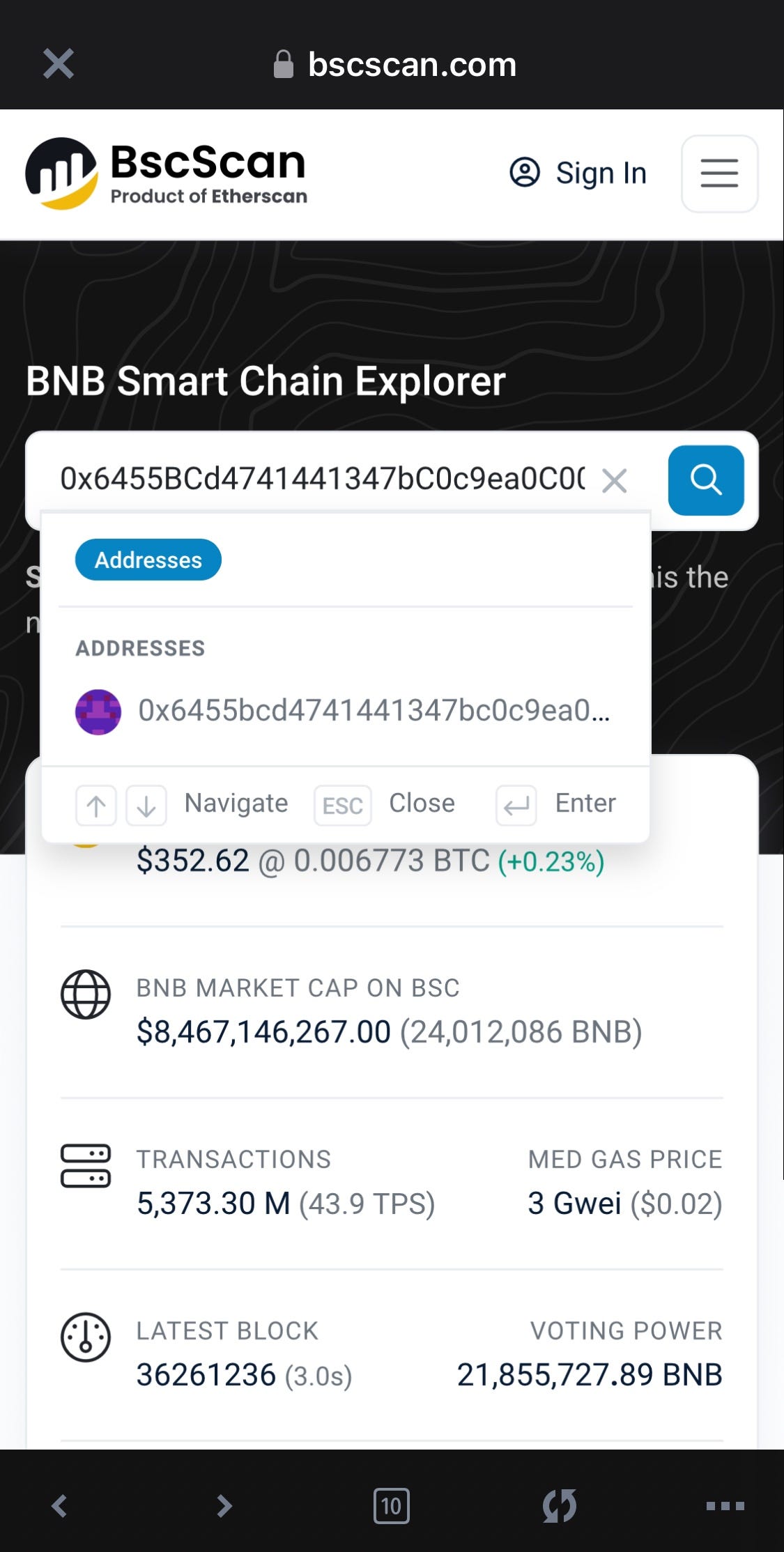The image size is (784, 1552).
Task: Open the browser tabs overview showing 10
Action: [x=392, y=1505]
